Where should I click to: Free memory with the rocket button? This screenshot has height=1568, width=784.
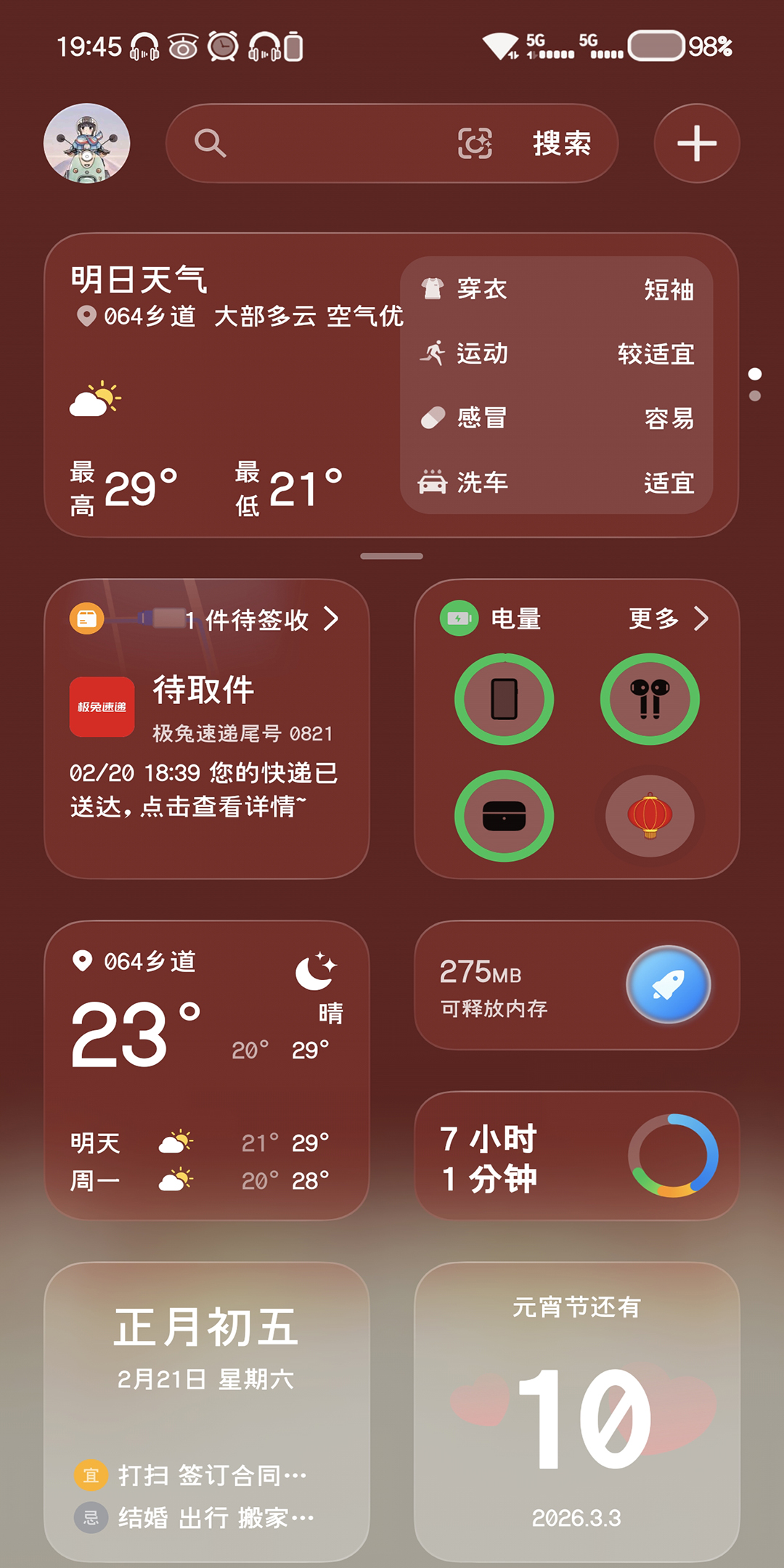pyautogui.click(x=668, y=984)
